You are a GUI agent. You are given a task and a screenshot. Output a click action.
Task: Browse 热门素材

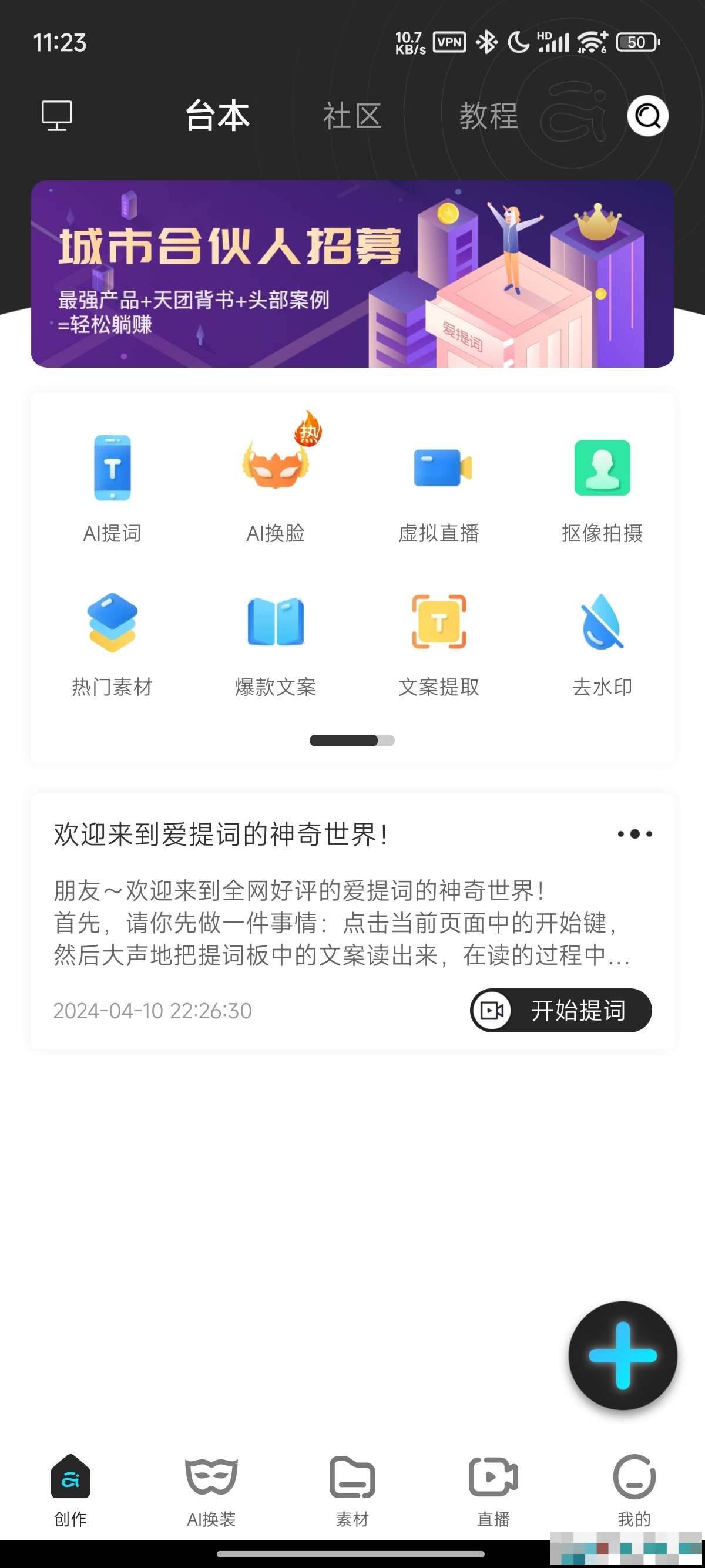click(112, 642)
